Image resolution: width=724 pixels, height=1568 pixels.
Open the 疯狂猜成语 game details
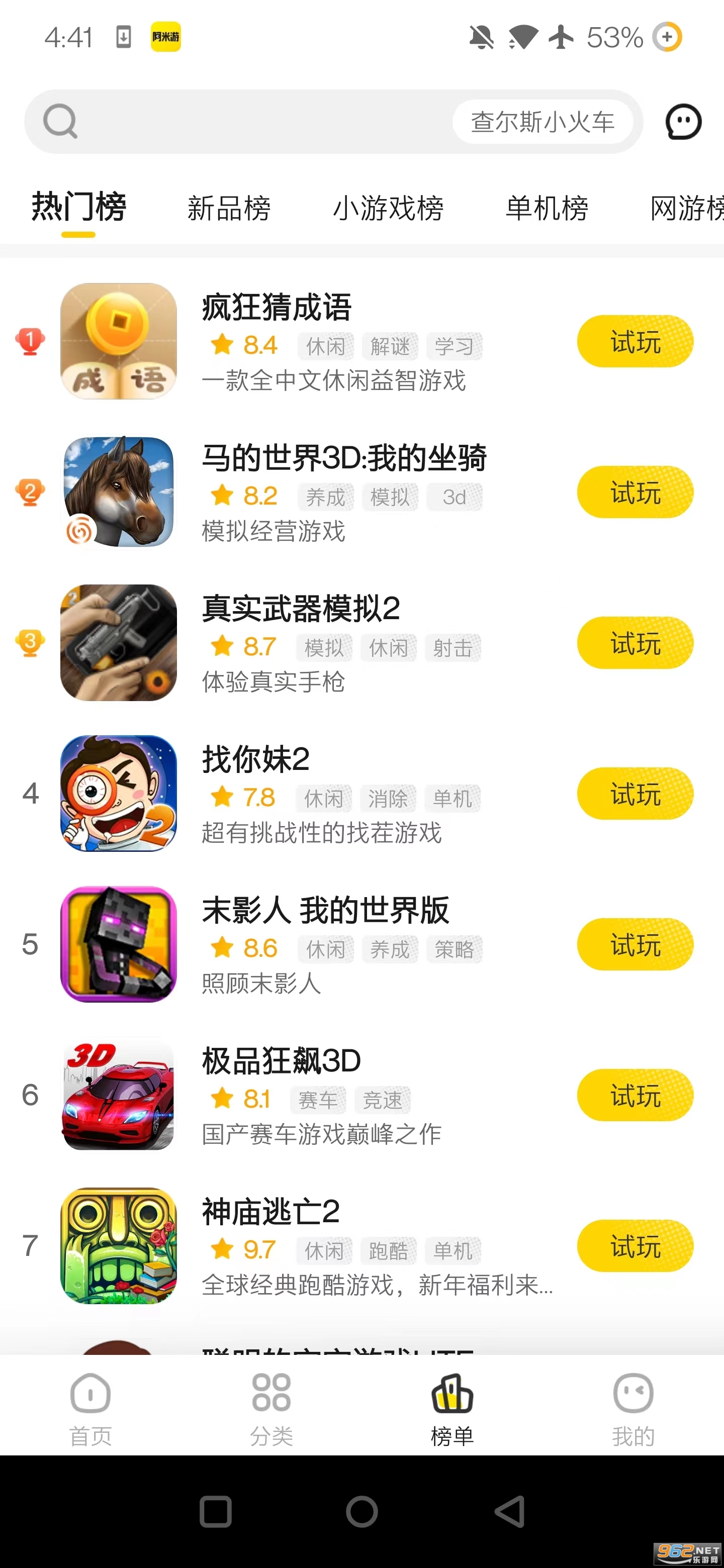coord(277,307)
